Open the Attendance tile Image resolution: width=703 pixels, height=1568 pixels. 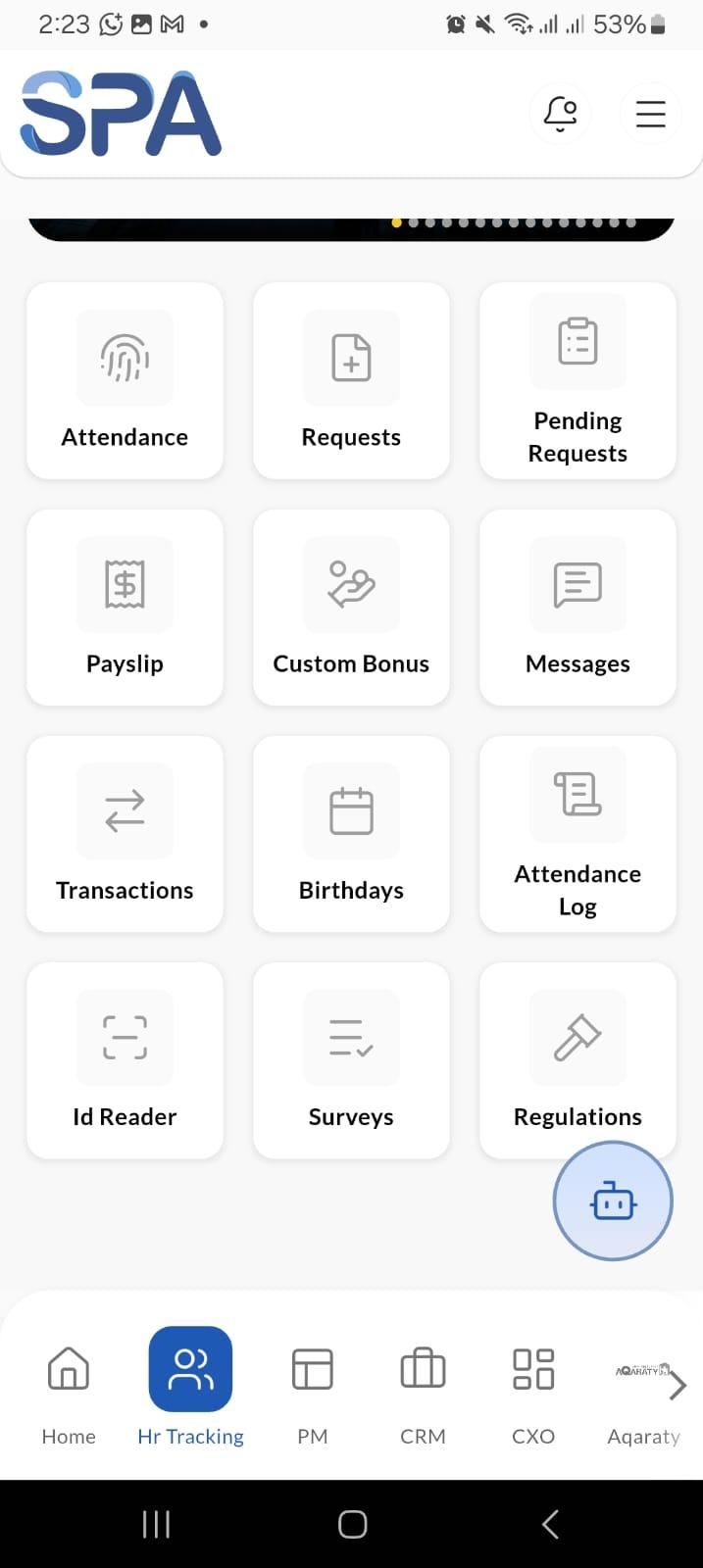(125, 381)
